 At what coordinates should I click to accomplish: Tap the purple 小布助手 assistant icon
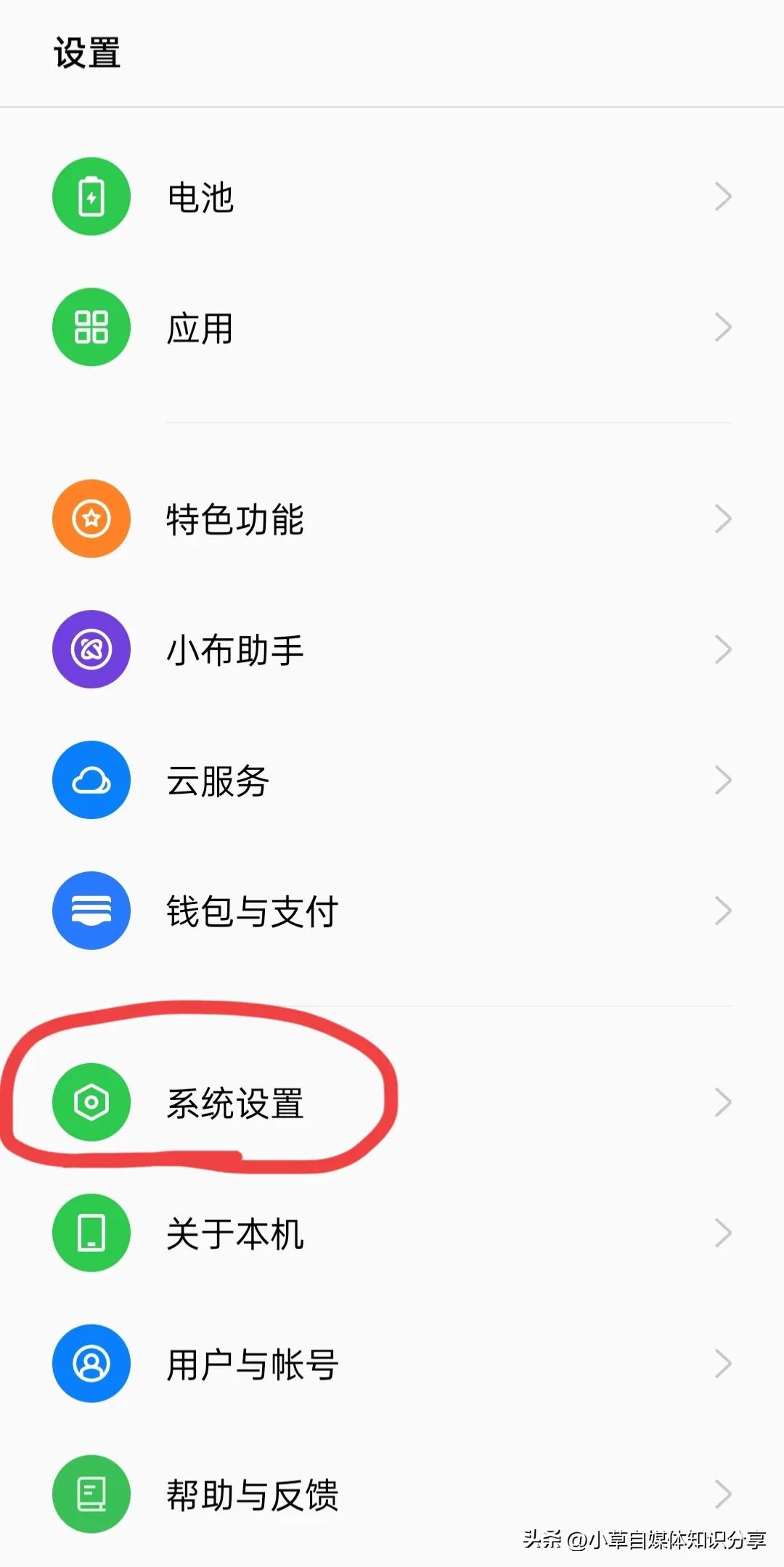[x=91, y=650]
